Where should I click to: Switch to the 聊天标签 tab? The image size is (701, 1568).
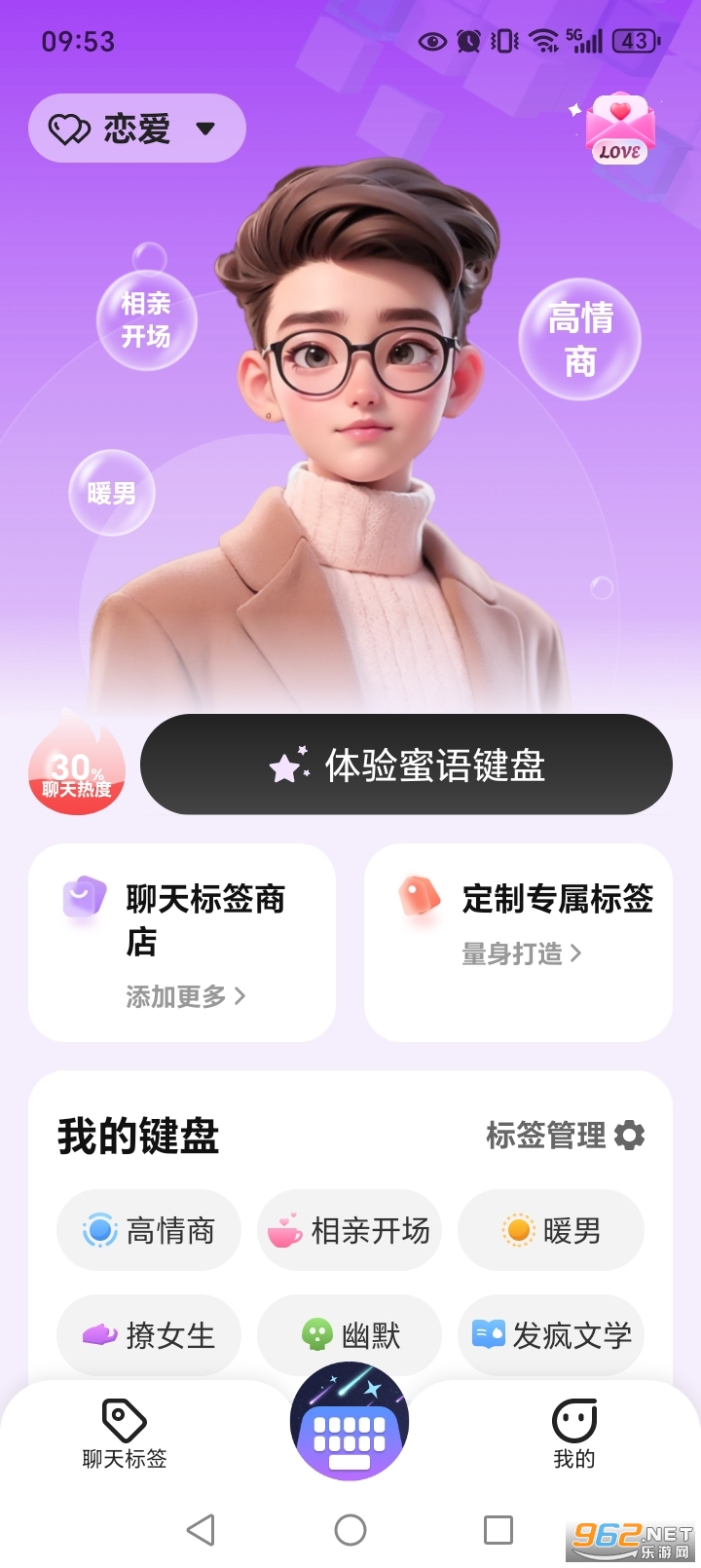125,1434
